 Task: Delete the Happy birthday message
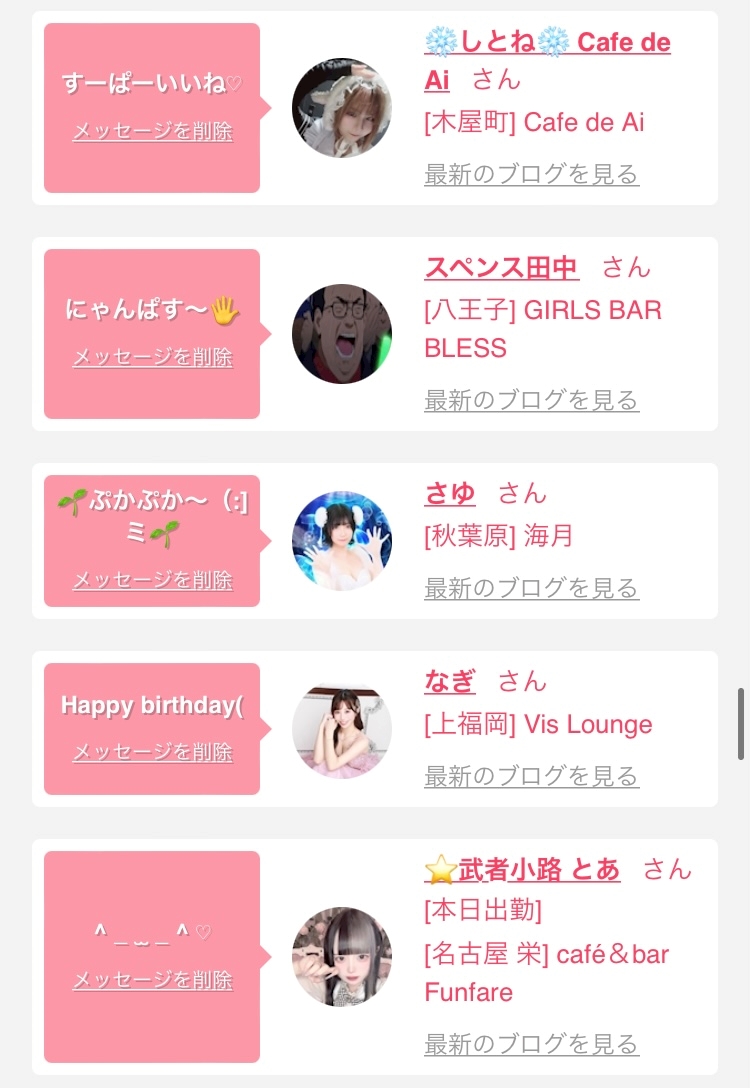point(153,752)
